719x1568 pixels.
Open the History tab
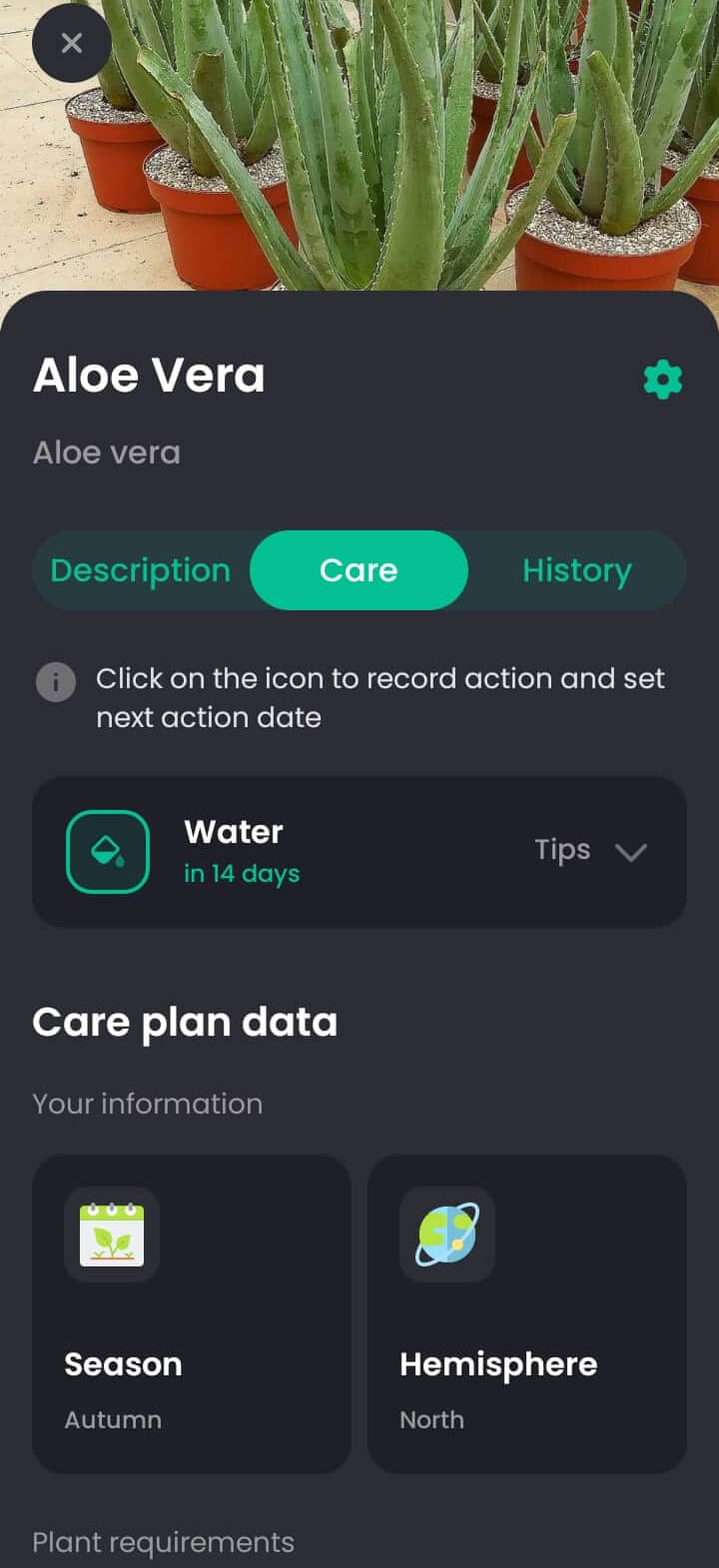(576, 569)
